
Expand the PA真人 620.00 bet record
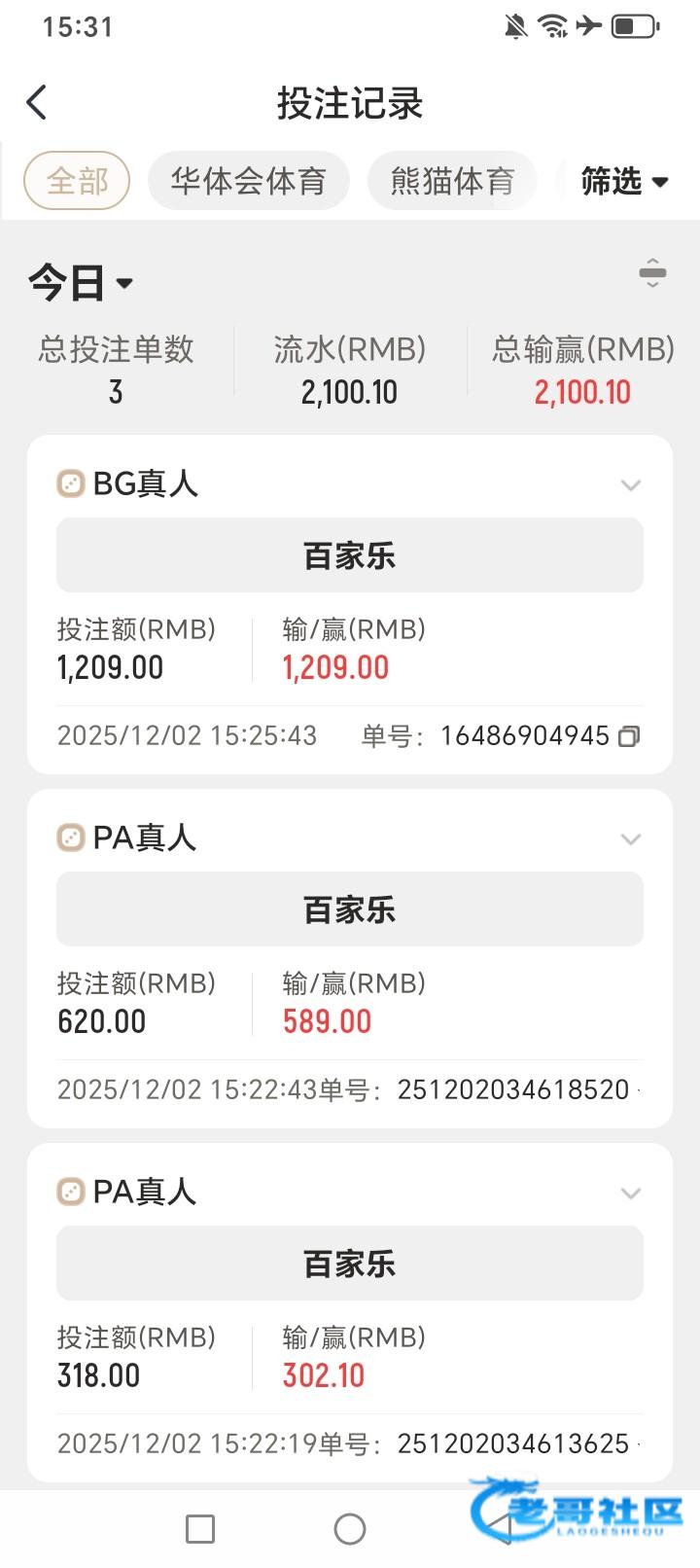click(631, 838)
